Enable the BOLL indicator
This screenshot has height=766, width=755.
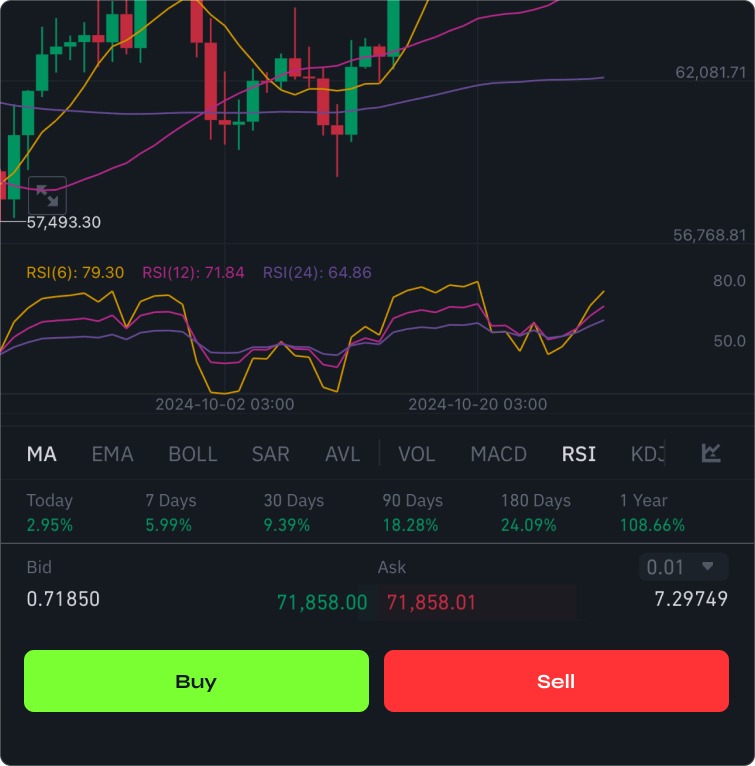coord(193,454)
